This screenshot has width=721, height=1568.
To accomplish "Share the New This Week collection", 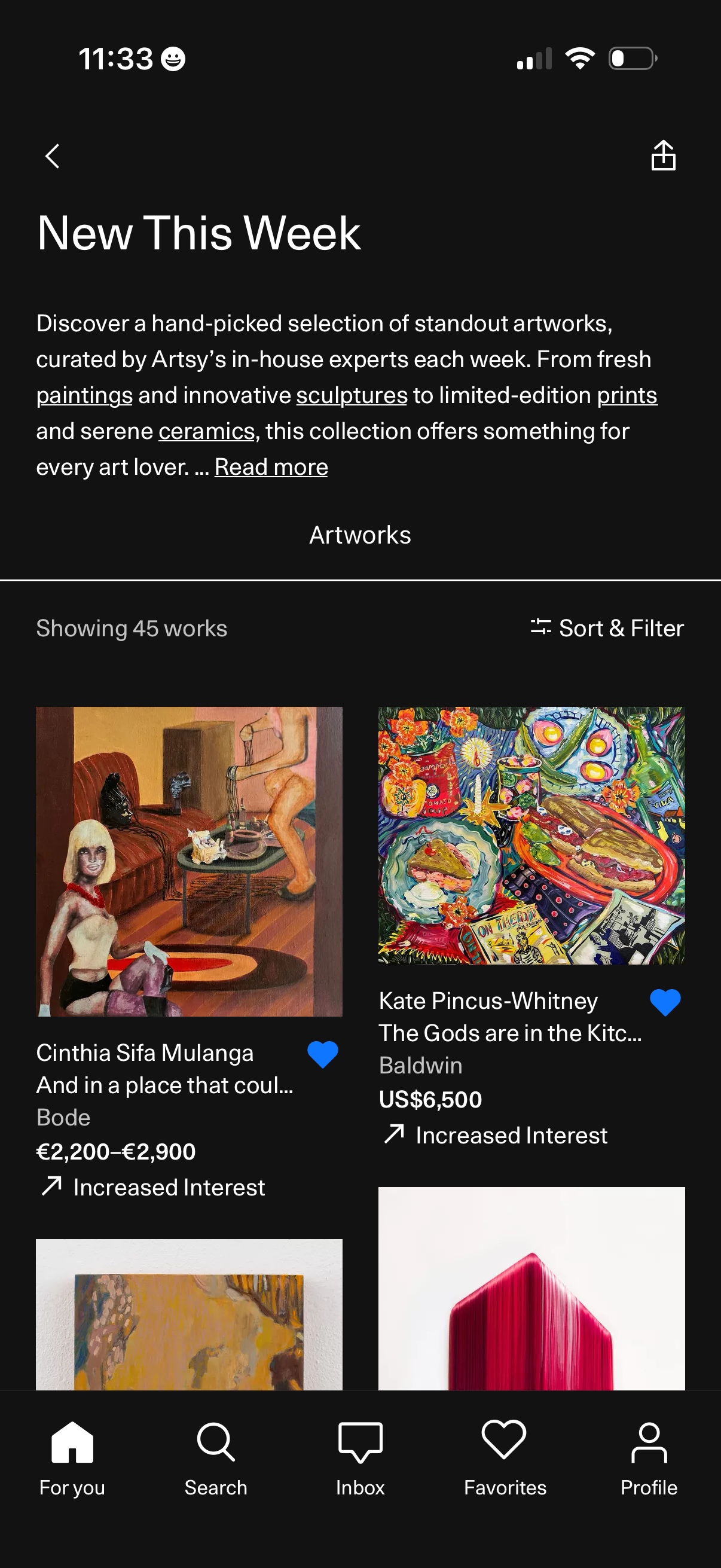I will [662, 156].
